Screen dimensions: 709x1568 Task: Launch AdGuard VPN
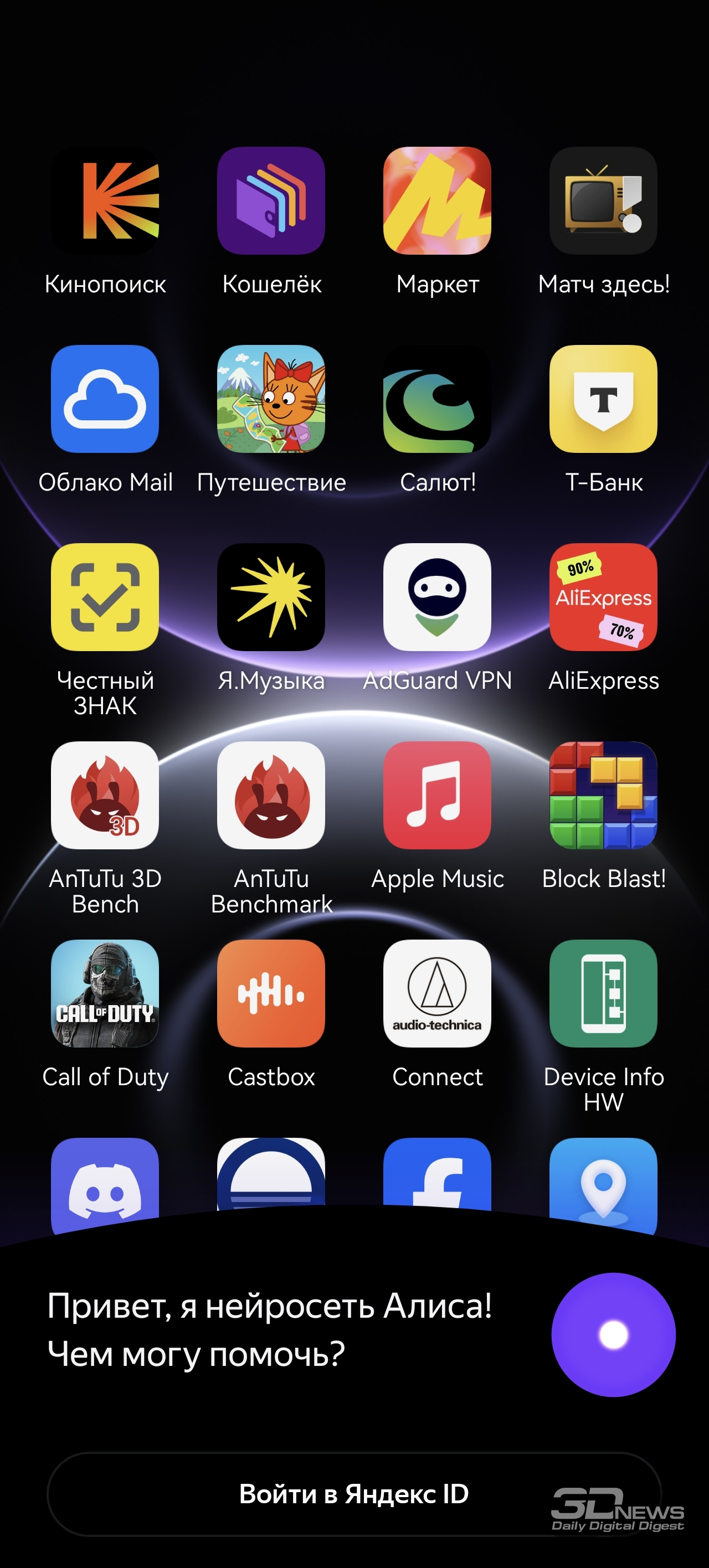click(x=436, y=596)
